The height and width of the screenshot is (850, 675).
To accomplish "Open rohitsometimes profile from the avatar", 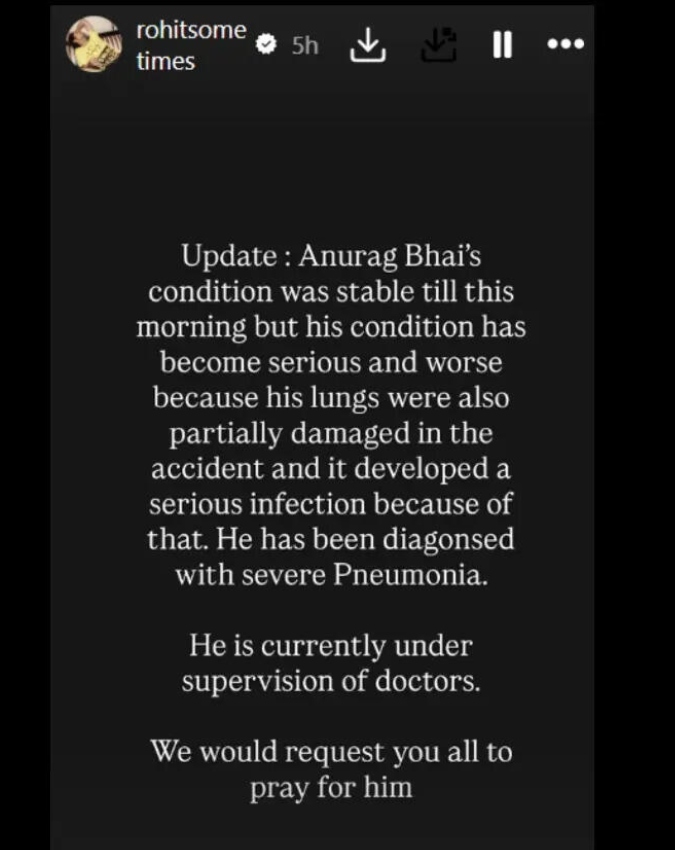I will pos(96,45).
